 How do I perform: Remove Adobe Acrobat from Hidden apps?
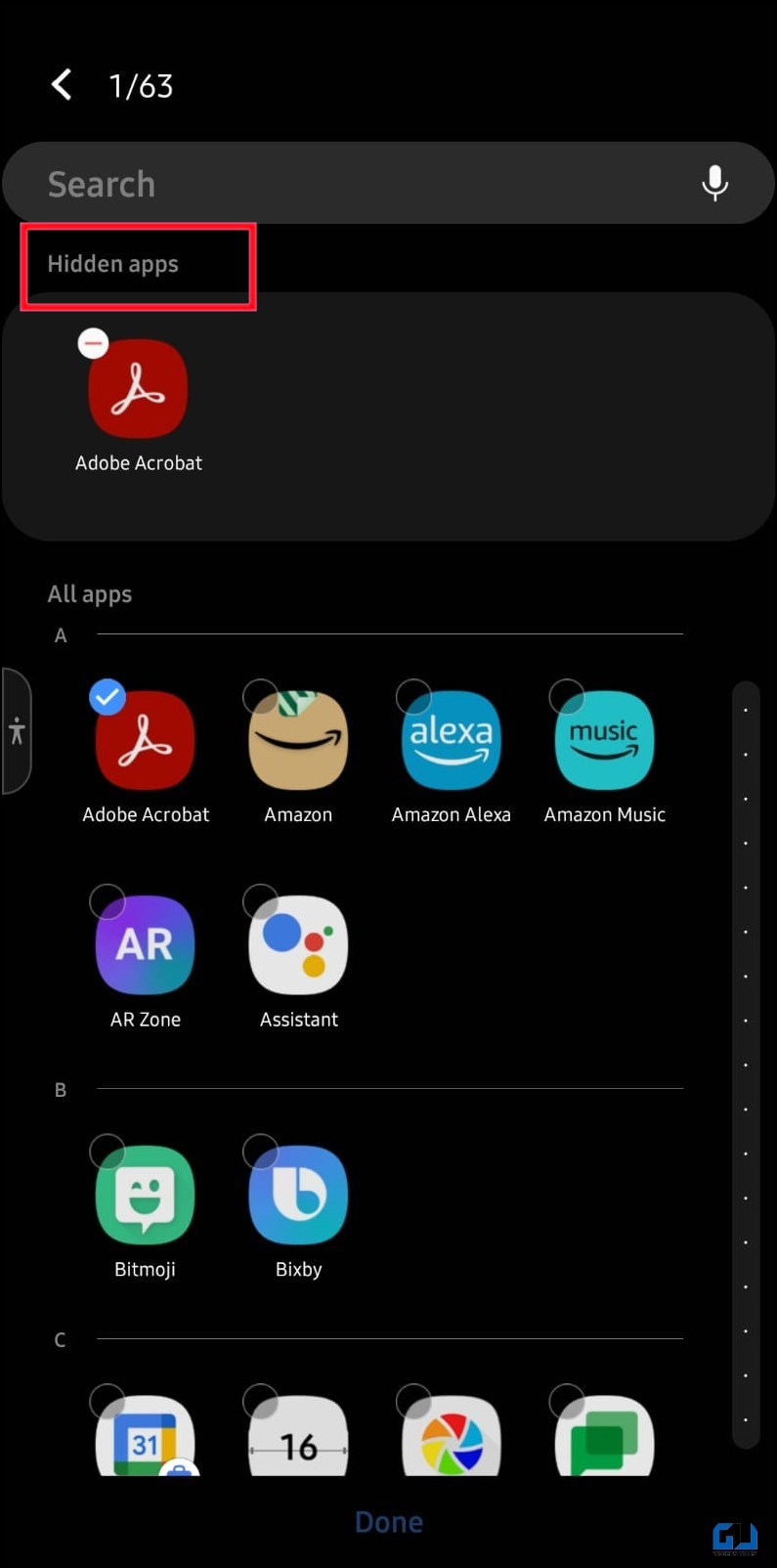coord(94,343)
